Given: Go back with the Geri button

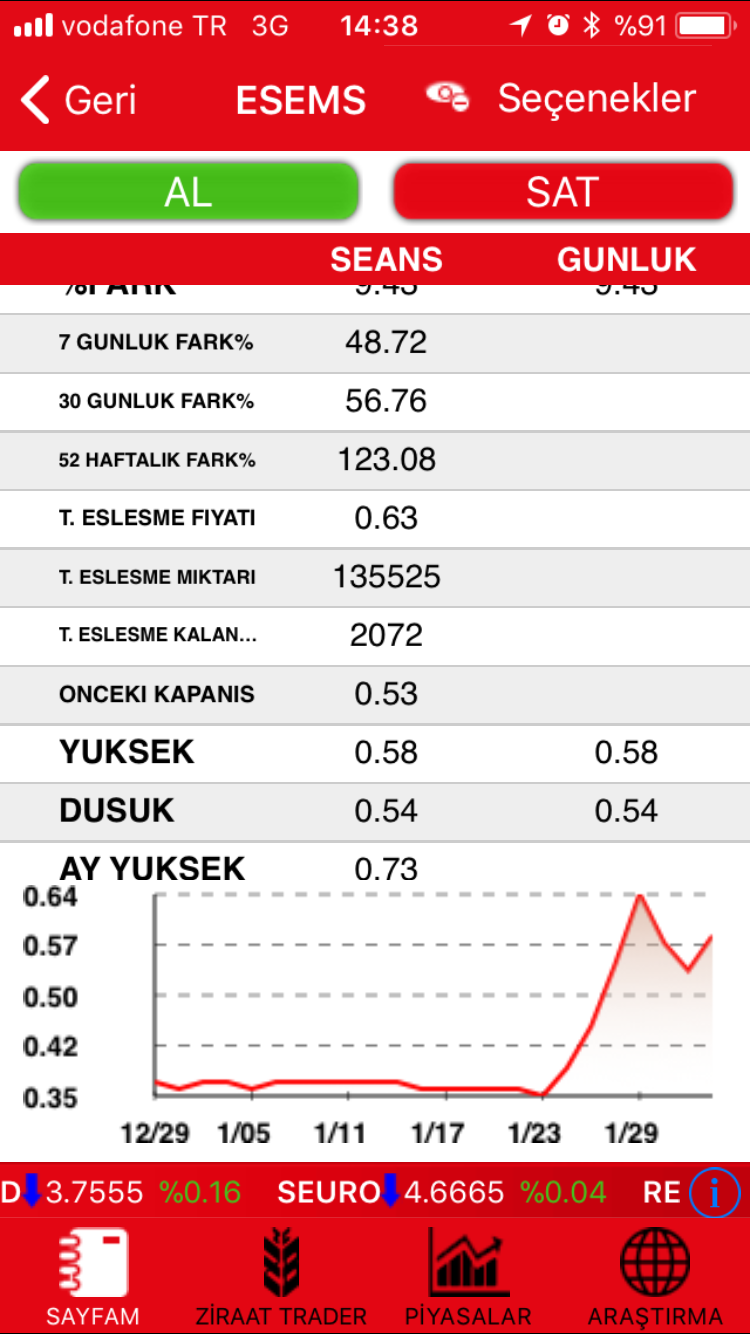Looking at the screenshot, I should click(78, 100).
